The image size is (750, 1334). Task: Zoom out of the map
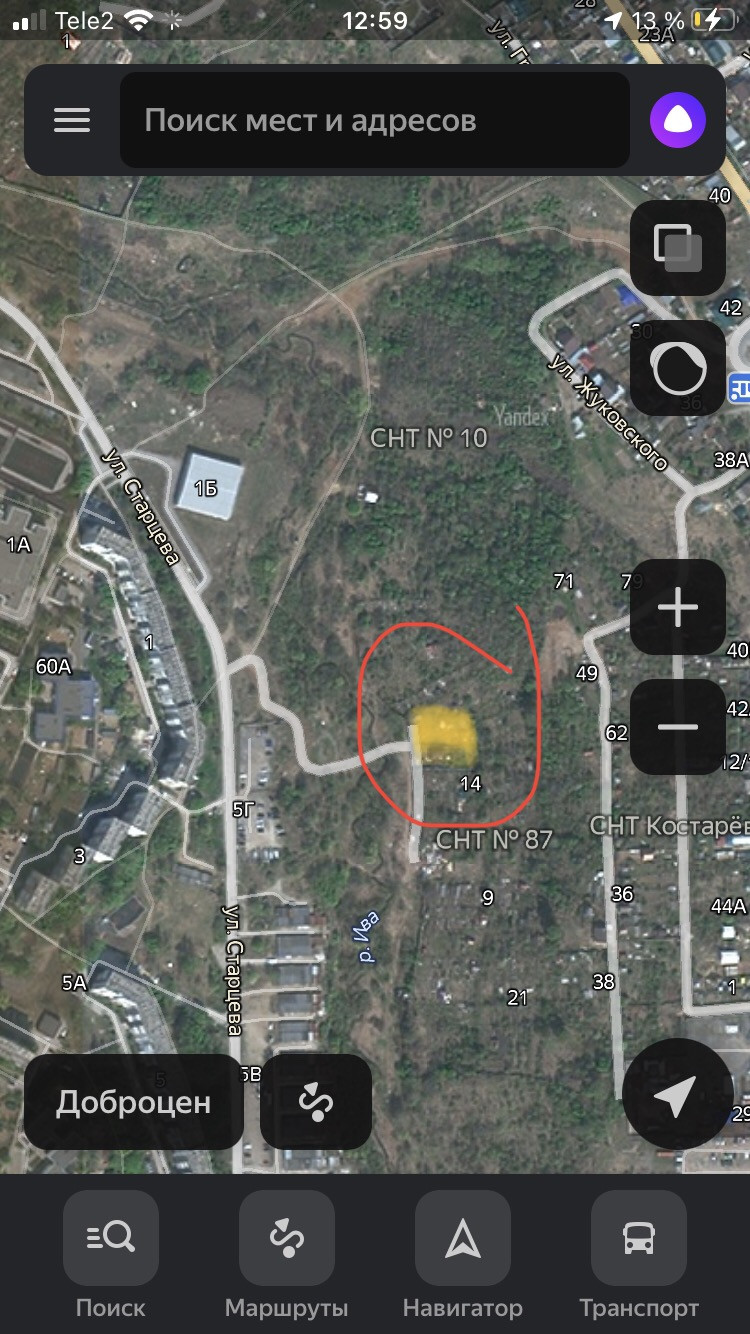coord(678,727)
